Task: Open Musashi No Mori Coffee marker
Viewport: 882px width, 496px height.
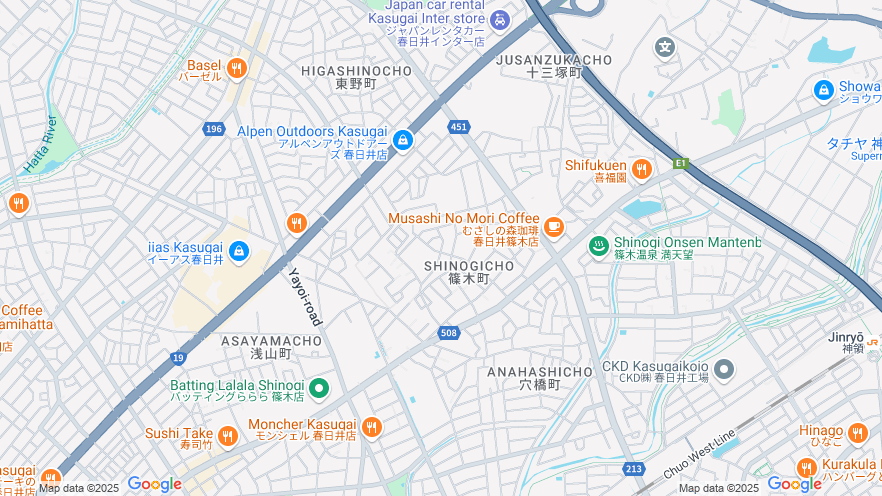Action: 553,227
